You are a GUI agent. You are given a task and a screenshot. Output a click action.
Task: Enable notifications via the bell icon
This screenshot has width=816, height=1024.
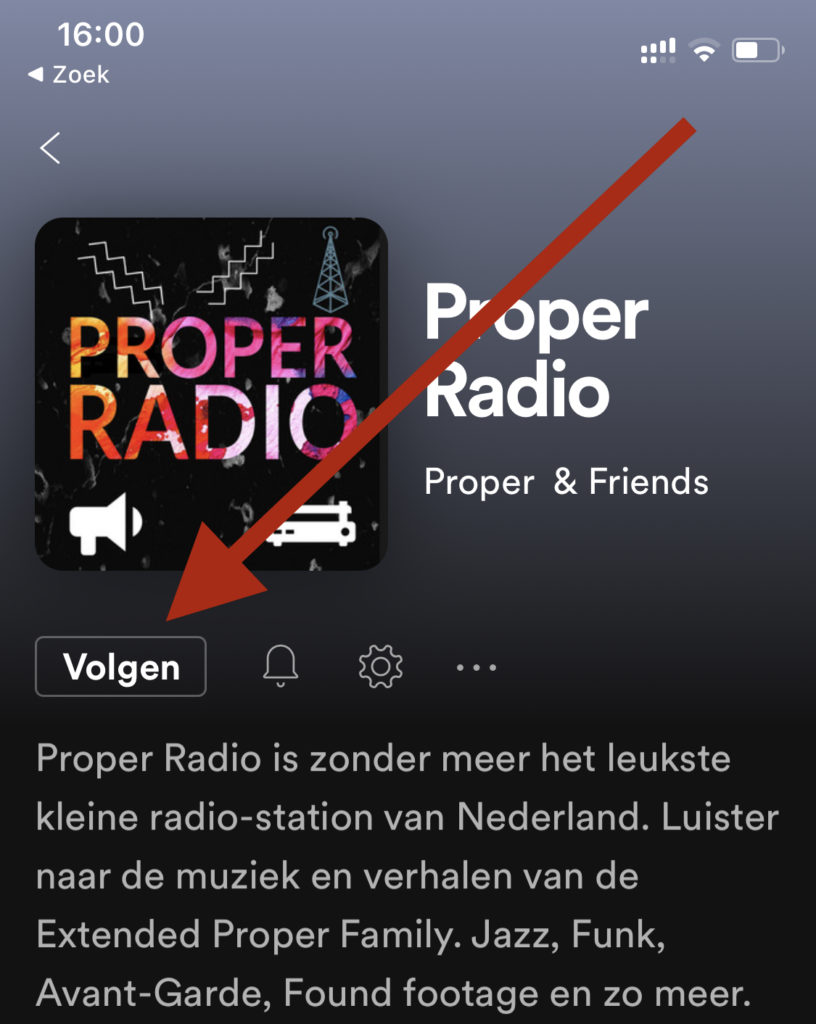[x=281, y=666]
